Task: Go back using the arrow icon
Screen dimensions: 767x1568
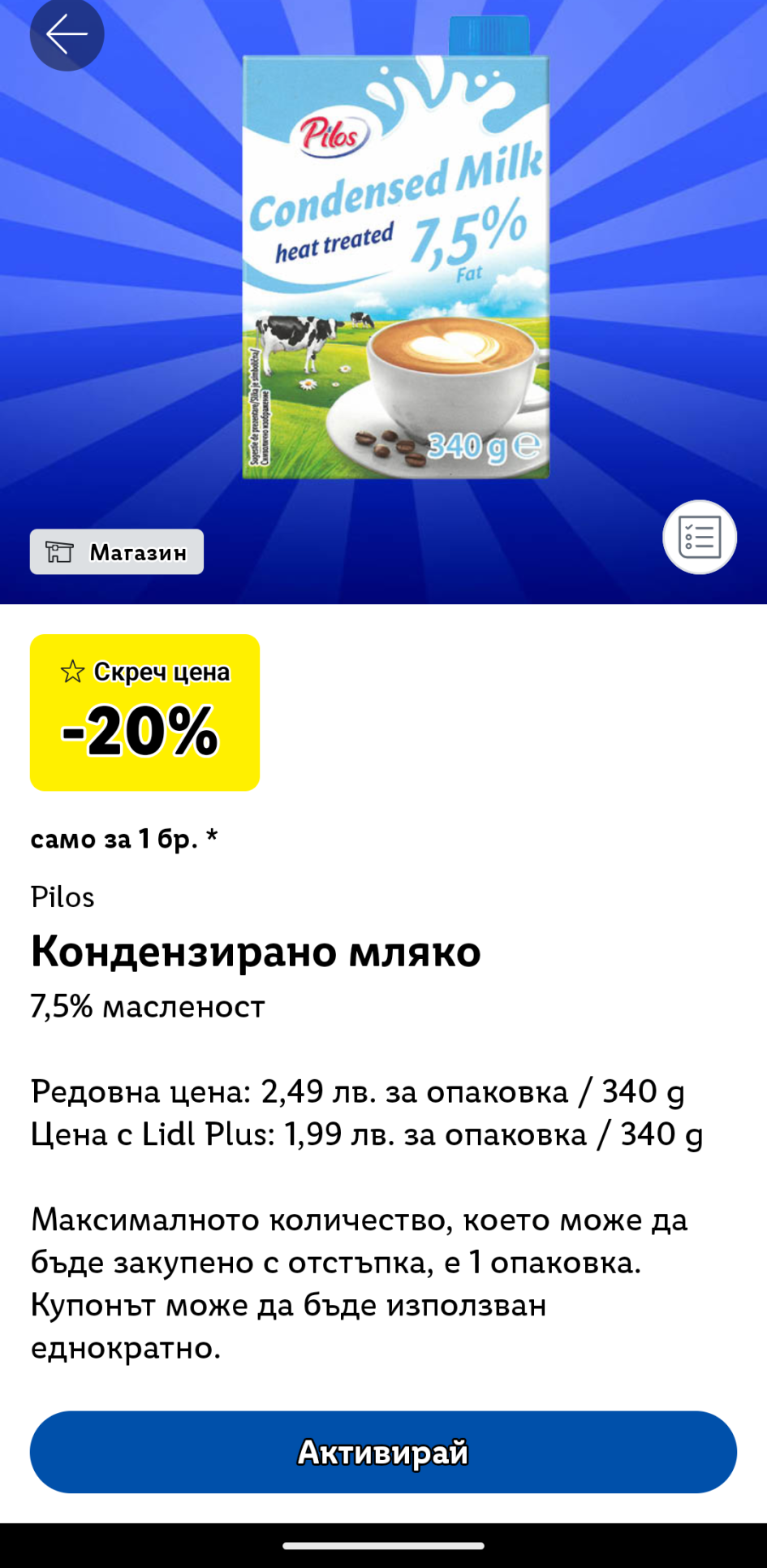Action: 67,34
